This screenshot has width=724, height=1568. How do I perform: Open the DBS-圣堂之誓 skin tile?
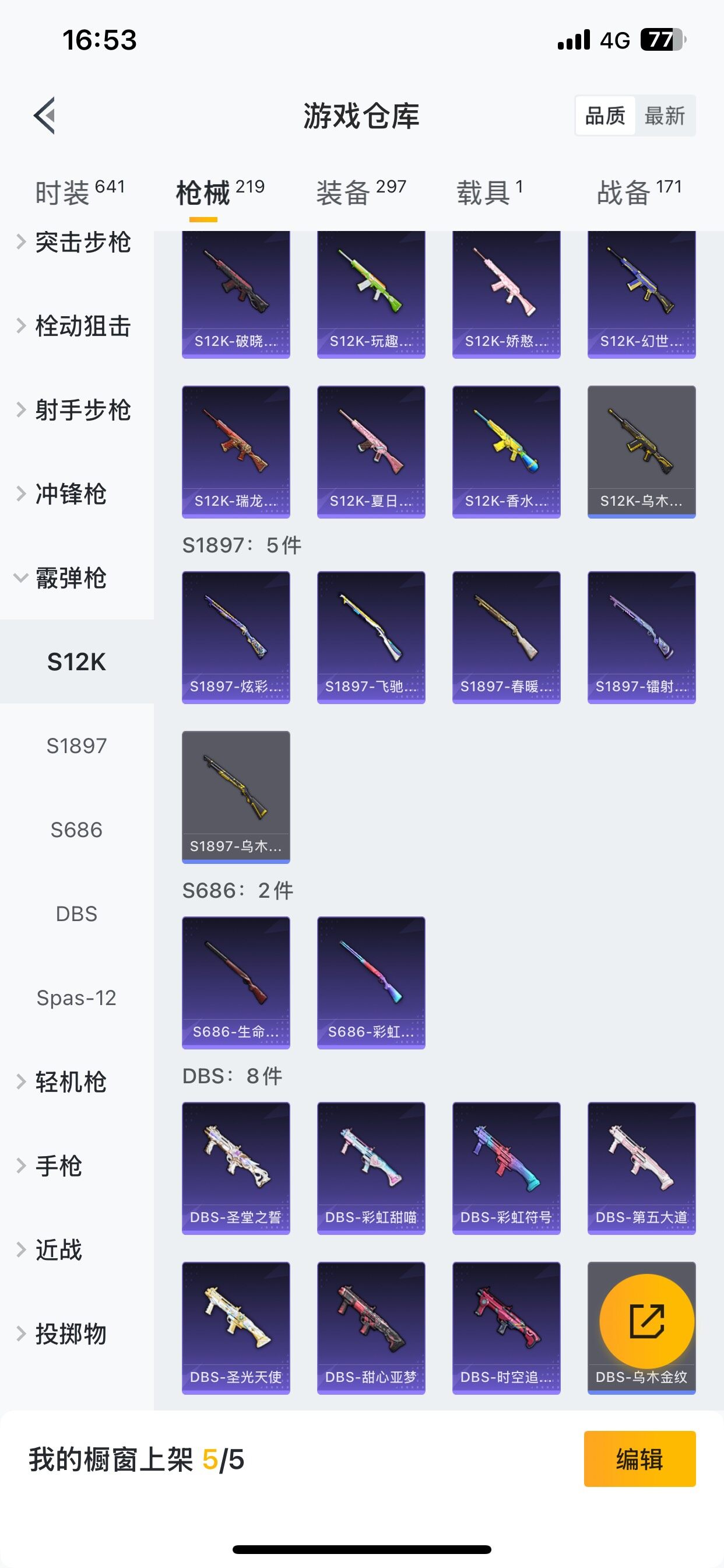(x=236, y=1167)
